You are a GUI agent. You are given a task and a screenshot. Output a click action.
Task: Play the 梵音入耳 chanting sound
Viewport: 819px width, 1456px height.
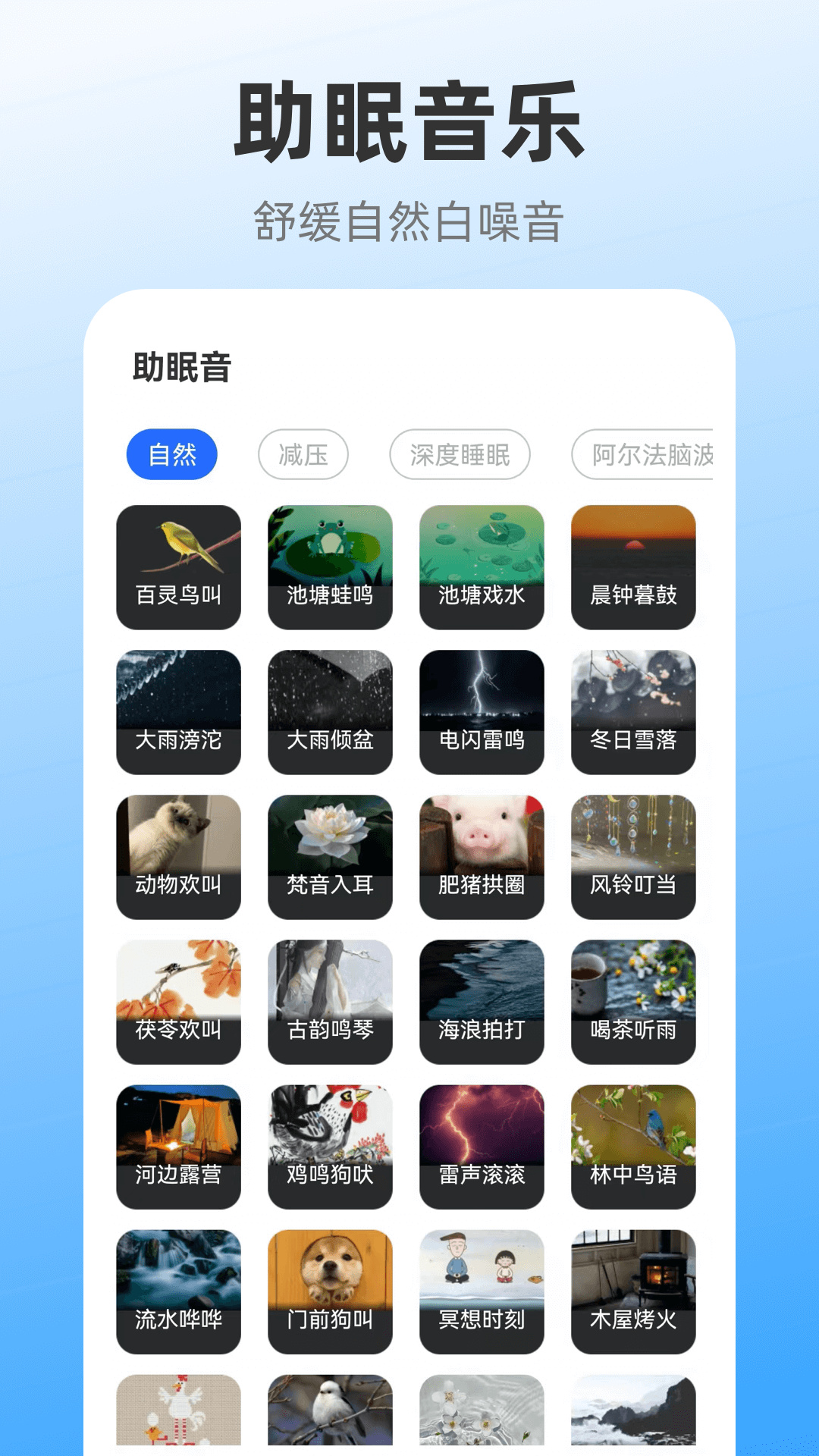click(x=331, y=856)
